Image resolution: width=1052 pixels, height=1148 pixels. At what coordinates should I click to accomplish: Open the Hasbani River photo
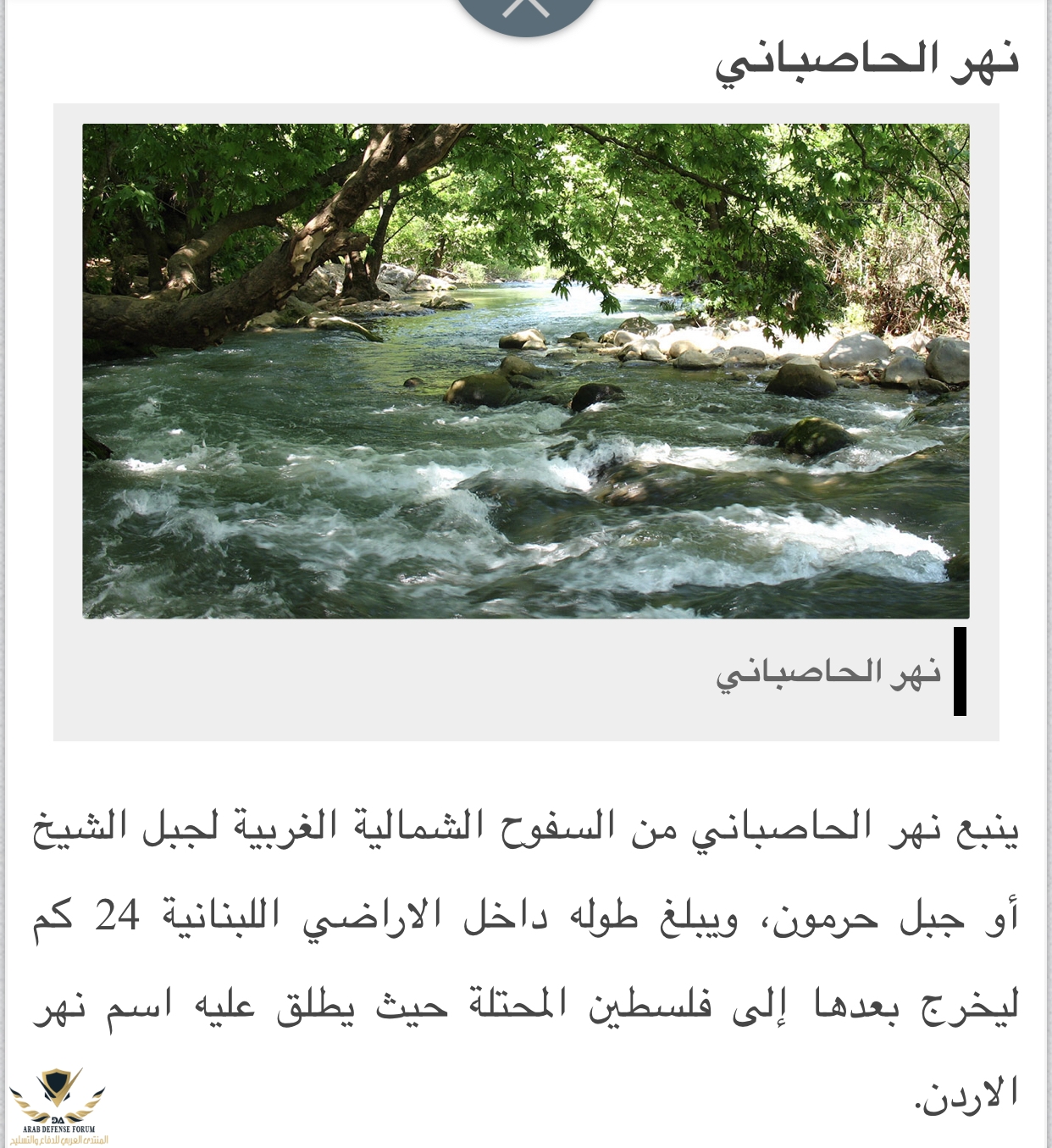point(525,371)
